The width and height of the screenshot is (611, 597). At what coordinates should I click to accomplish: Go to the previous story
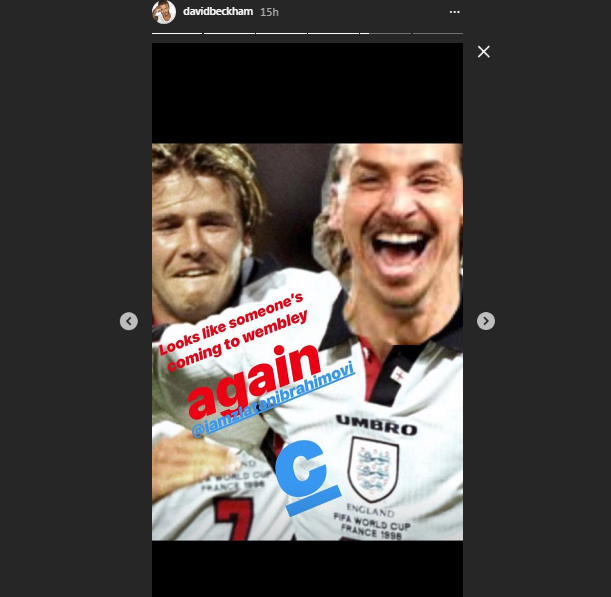click(x=129, y=321)
